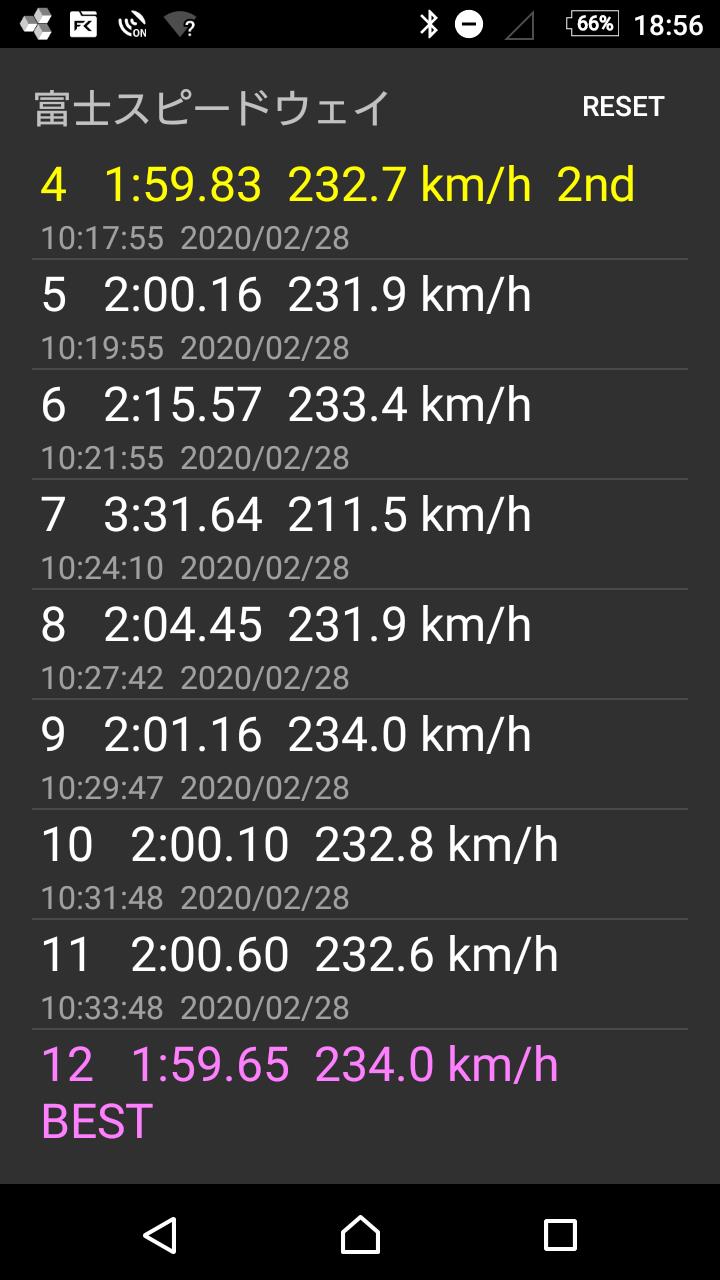Screen dimensions: 720x1280
Task: Open lap 8 with time 2:04.45
Action: [360, 645]
